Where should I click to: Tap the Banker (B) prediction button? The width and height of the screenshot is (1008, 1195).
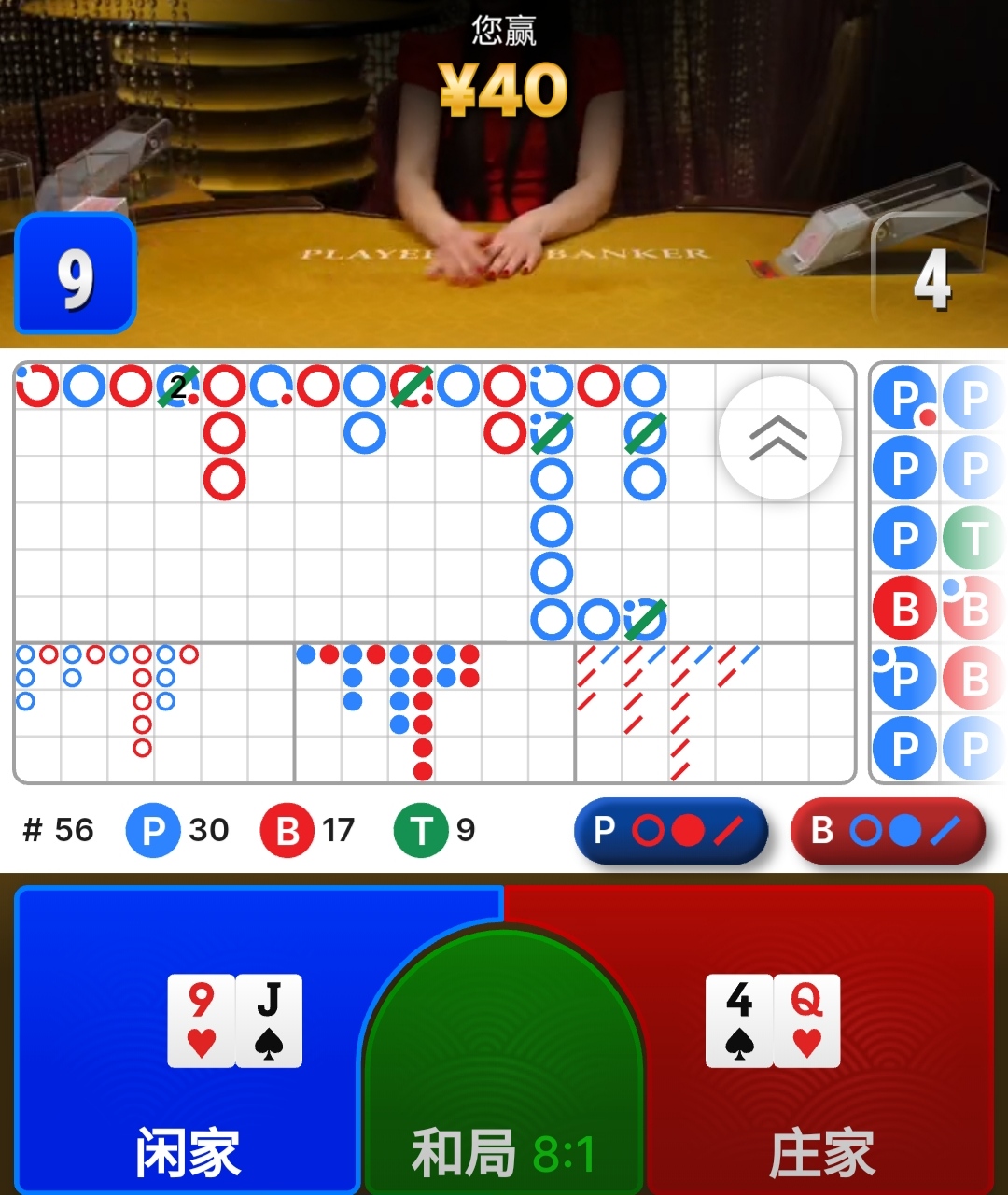click(x=887, y=830)
